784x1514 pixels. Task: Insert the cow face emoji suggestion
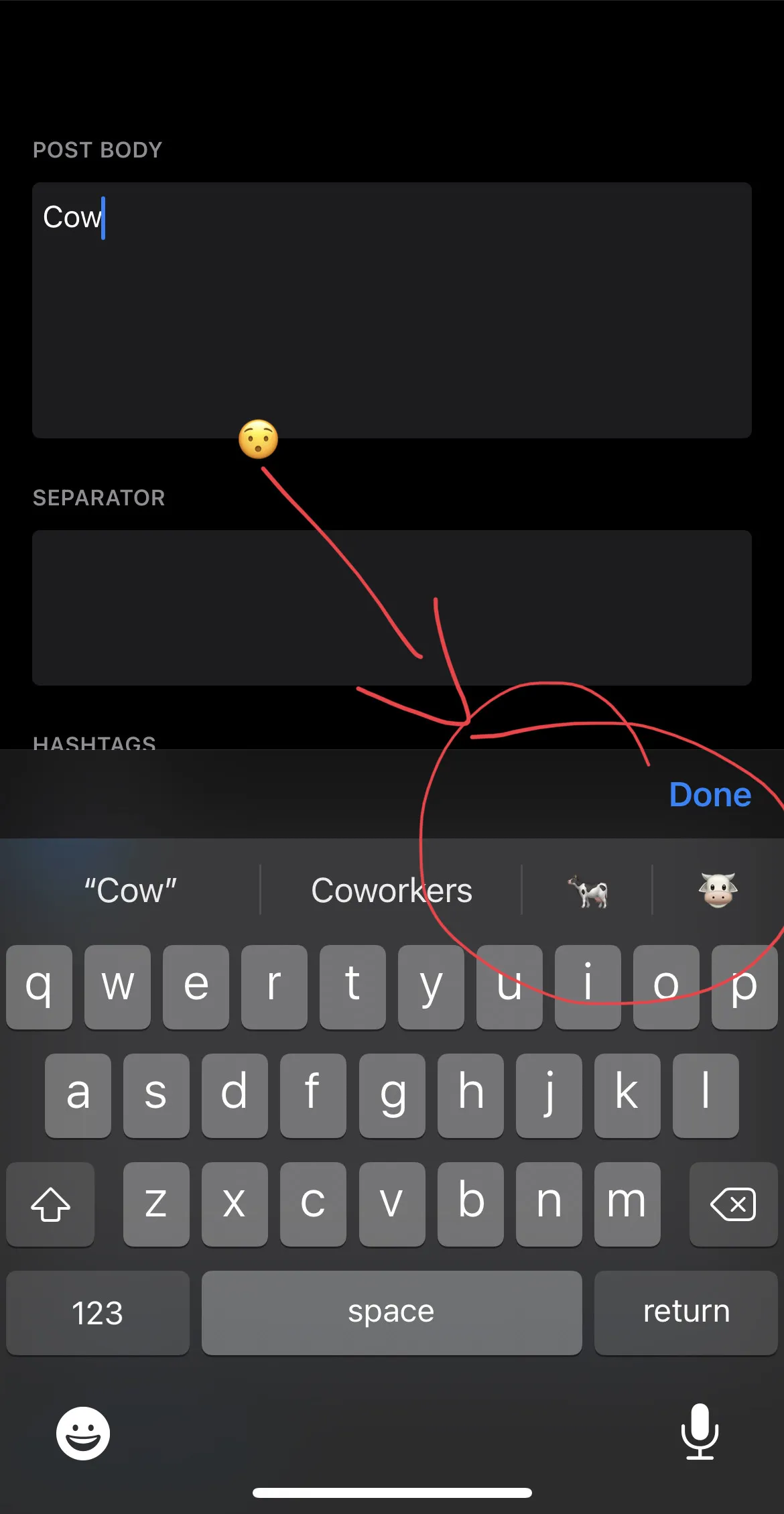(718, 891)
